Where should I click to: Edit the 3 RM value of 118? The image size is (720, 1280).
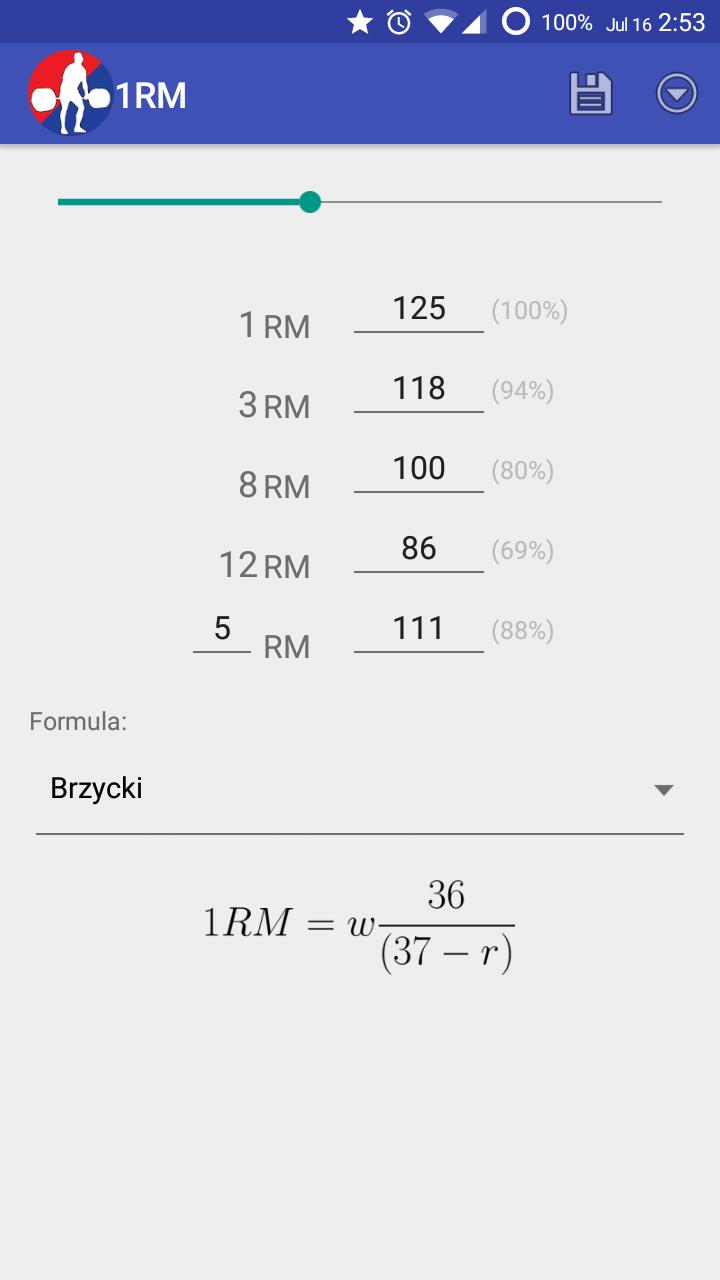click(418, 390)
